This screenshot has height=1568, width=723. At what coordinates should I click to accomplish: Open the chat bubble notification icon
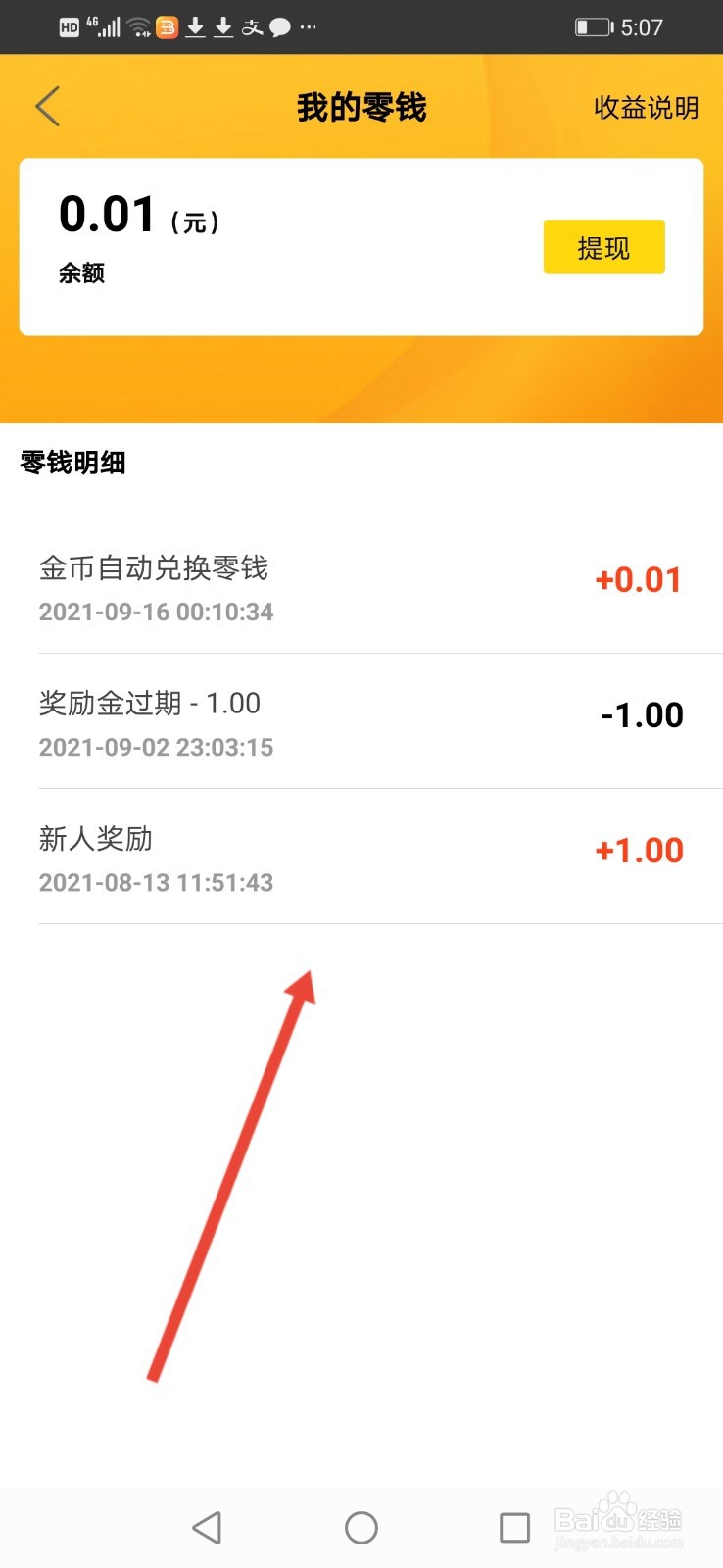point(280,26)
